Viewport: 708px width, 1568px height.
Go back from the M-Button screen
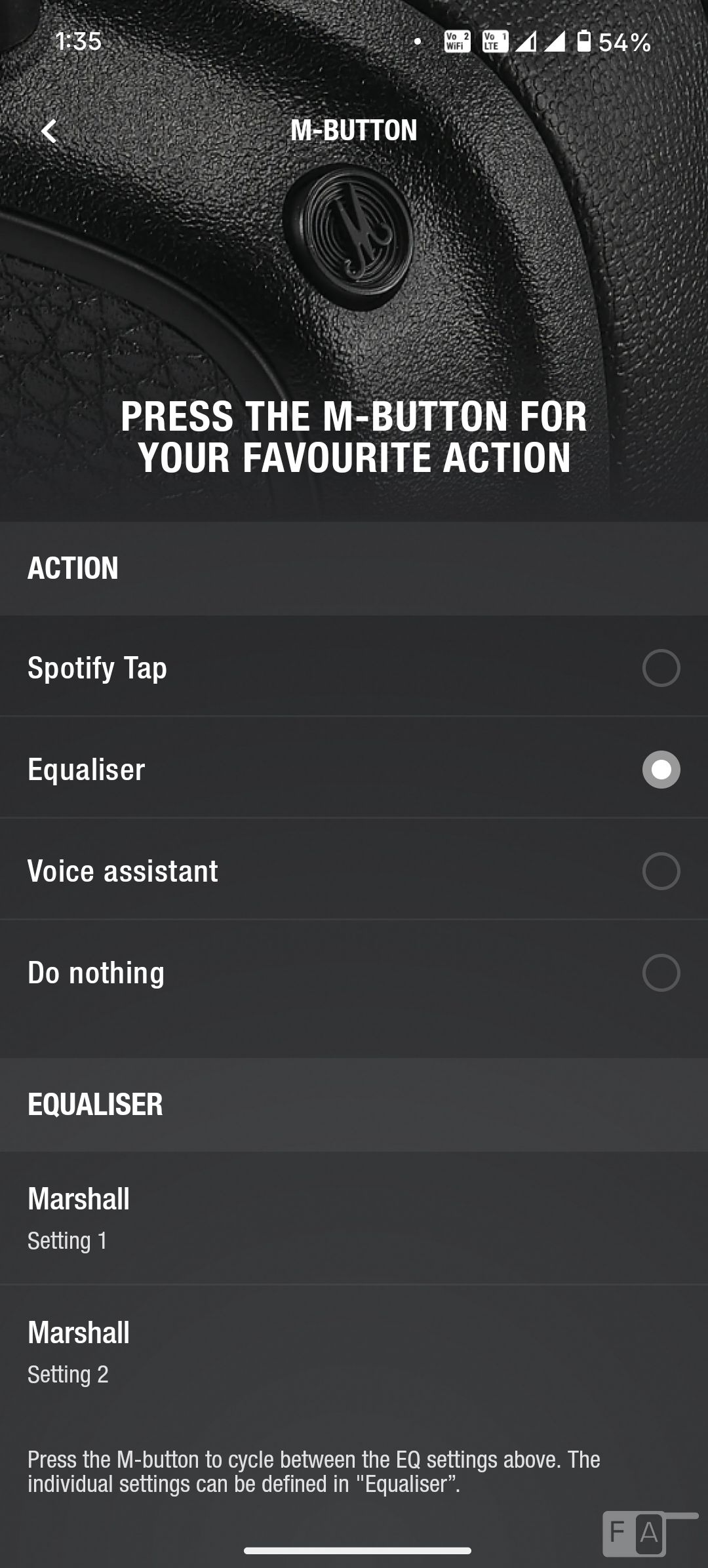[49, 131]
